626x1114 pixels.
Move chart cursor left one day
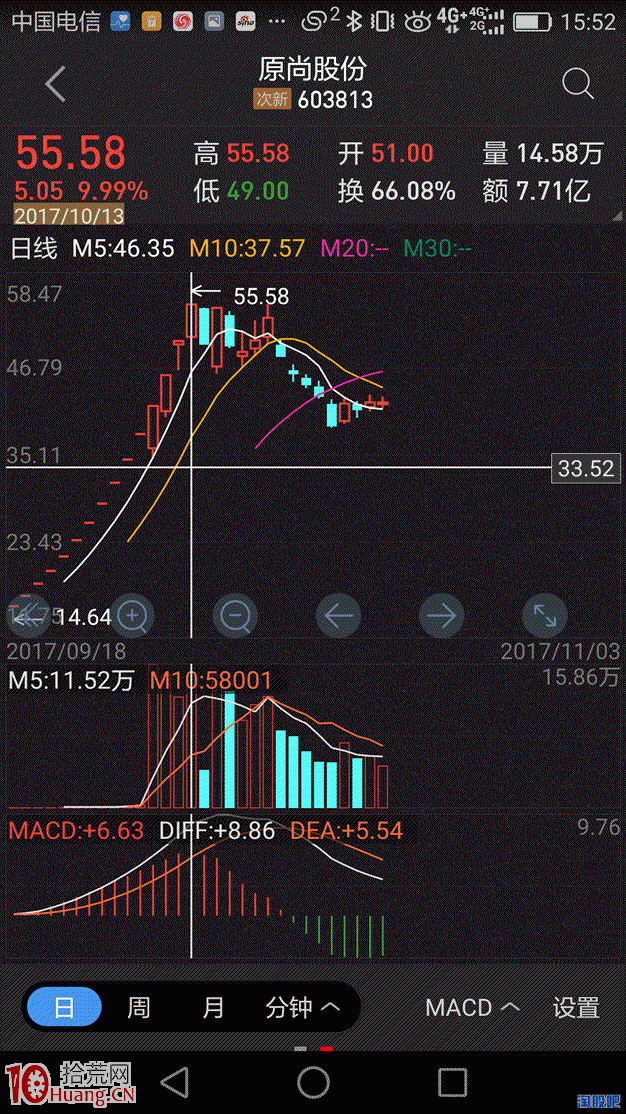338,615
